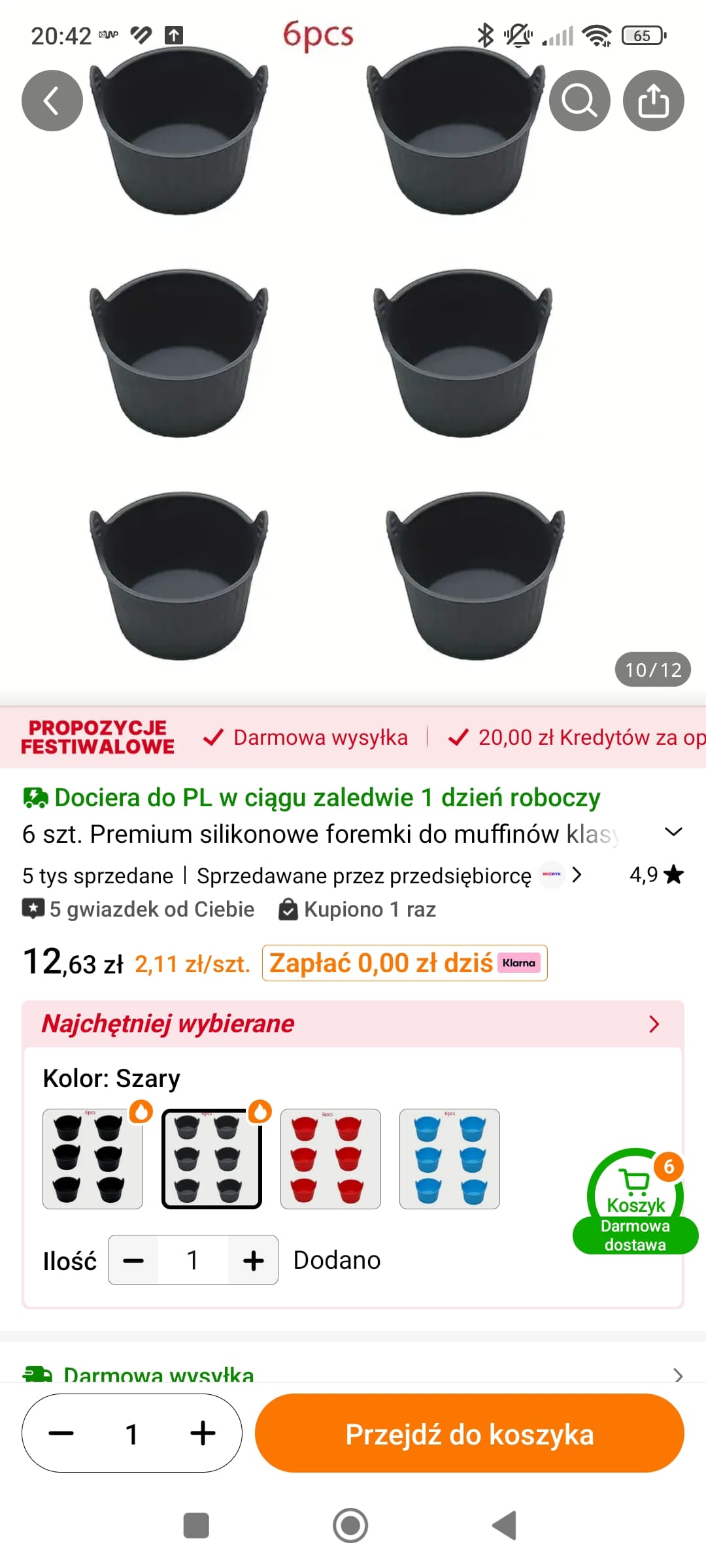
Task: Select the blue color variant
Action: [450, 1158]
